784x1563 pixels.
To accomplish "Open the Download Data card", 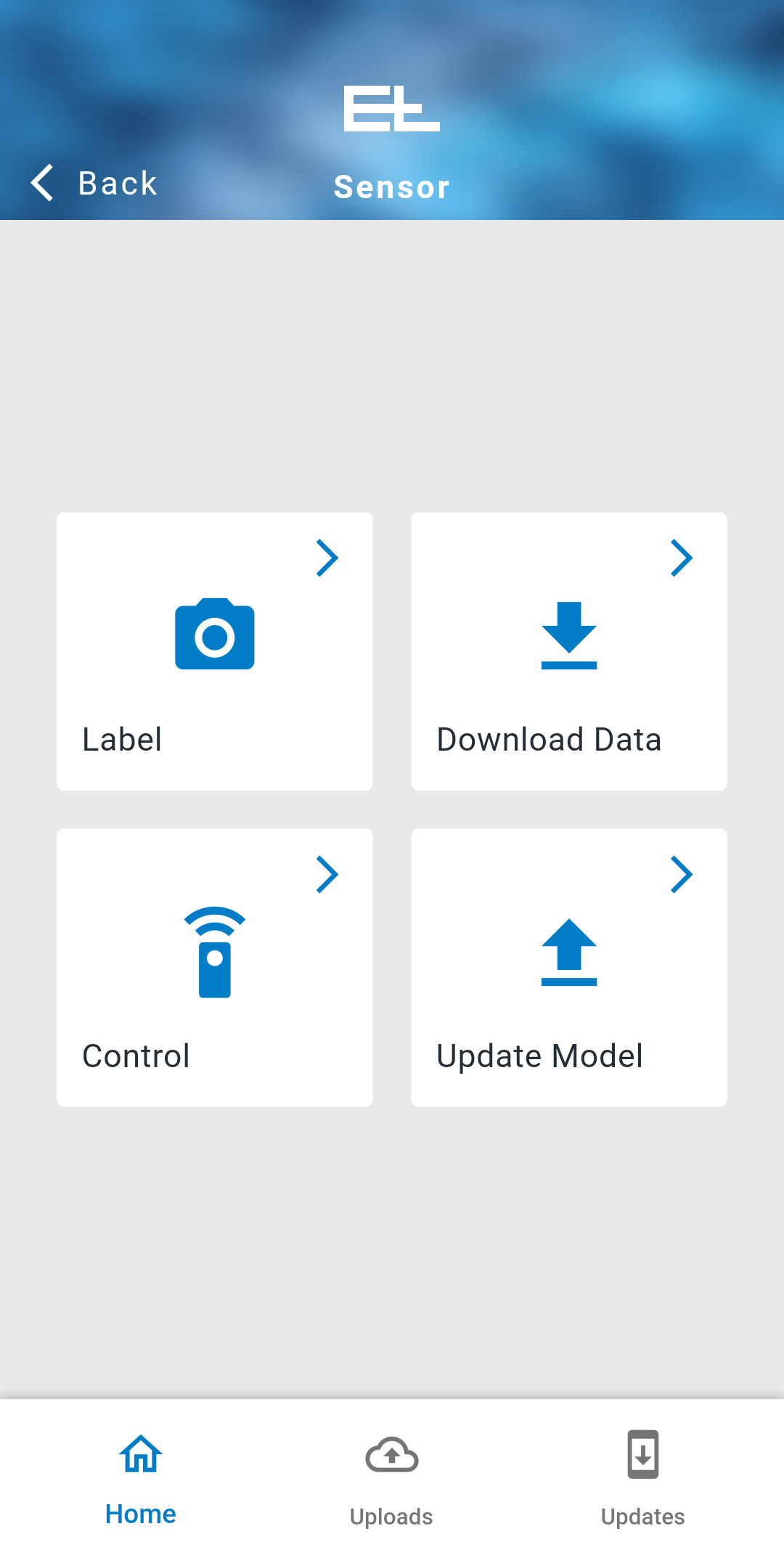I will [569, 651].
